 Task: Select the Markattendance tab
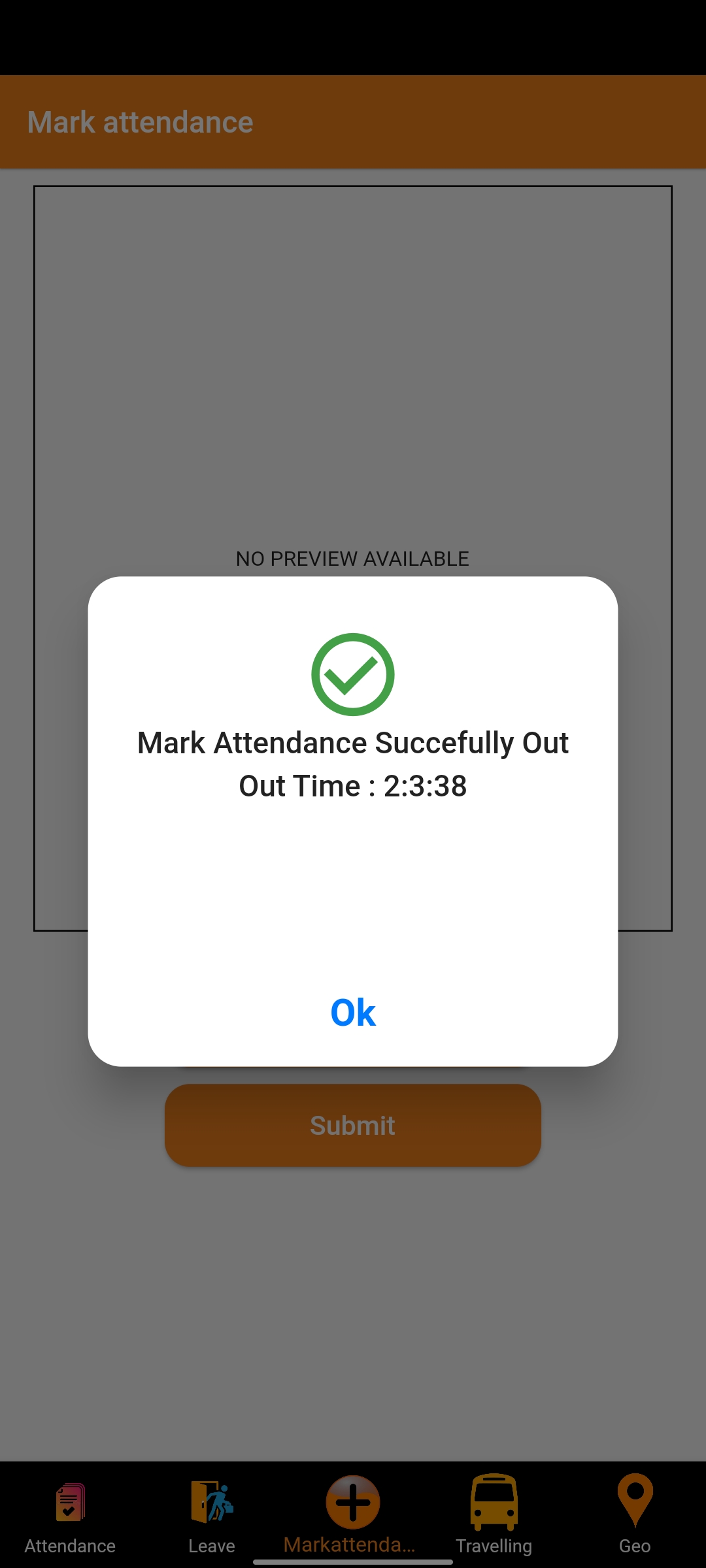tap(353, 1516)
